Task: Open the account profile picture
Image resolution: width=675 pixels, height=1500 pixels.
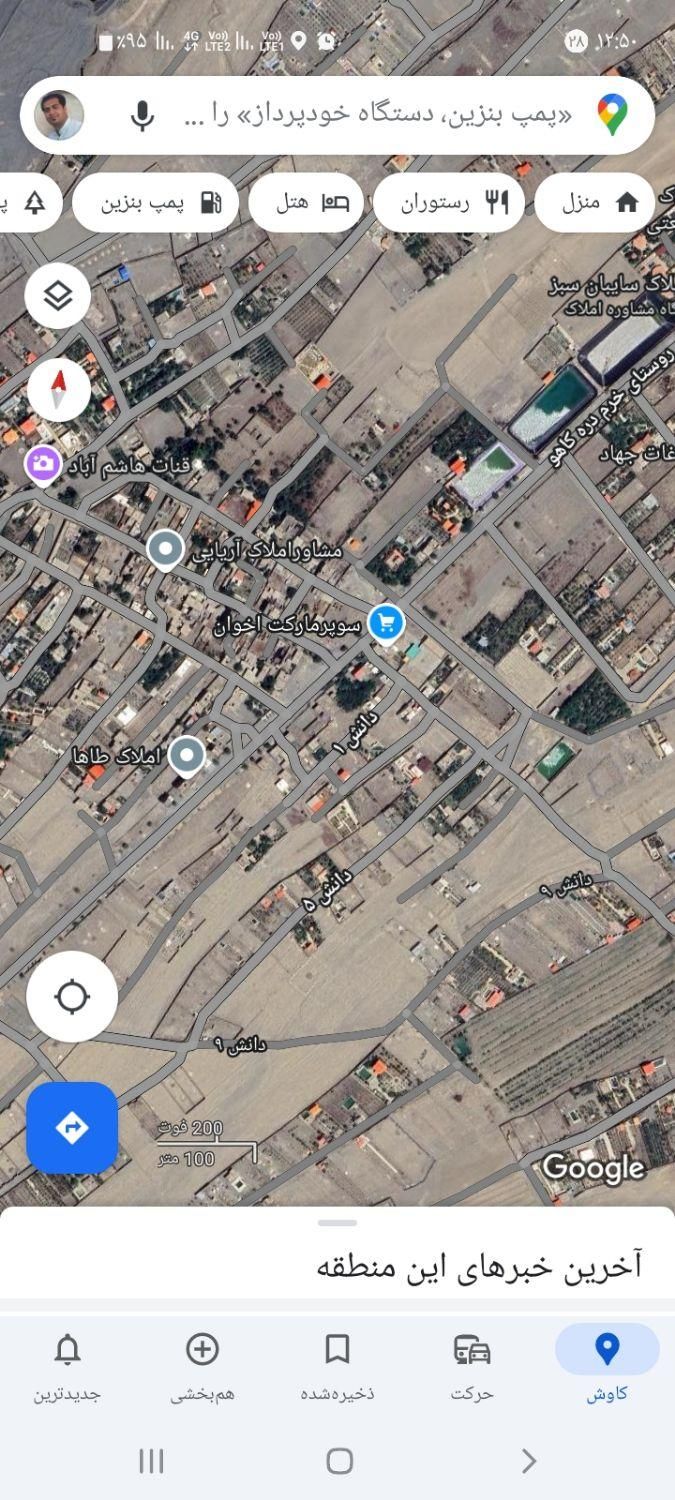Action: click(59, 115)
